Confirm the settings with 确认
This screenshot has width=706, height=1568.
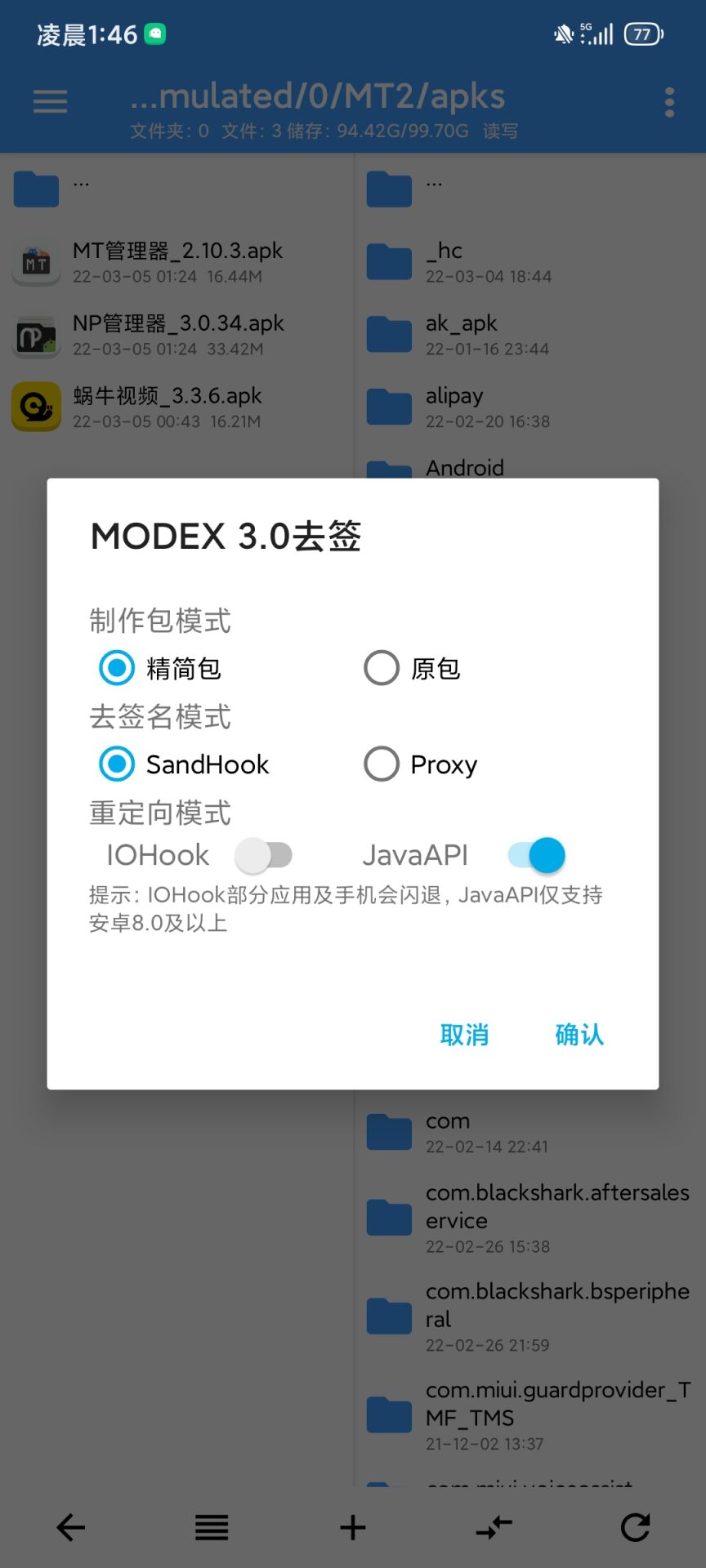[579, 1035]
